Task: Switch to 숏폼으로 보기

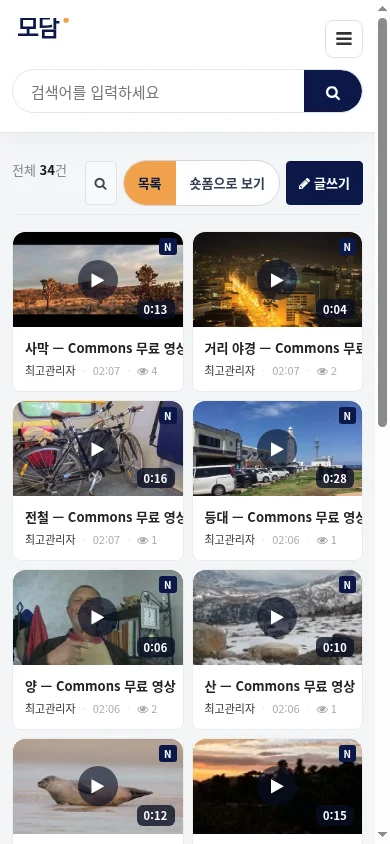Action: tap(227, 183)
